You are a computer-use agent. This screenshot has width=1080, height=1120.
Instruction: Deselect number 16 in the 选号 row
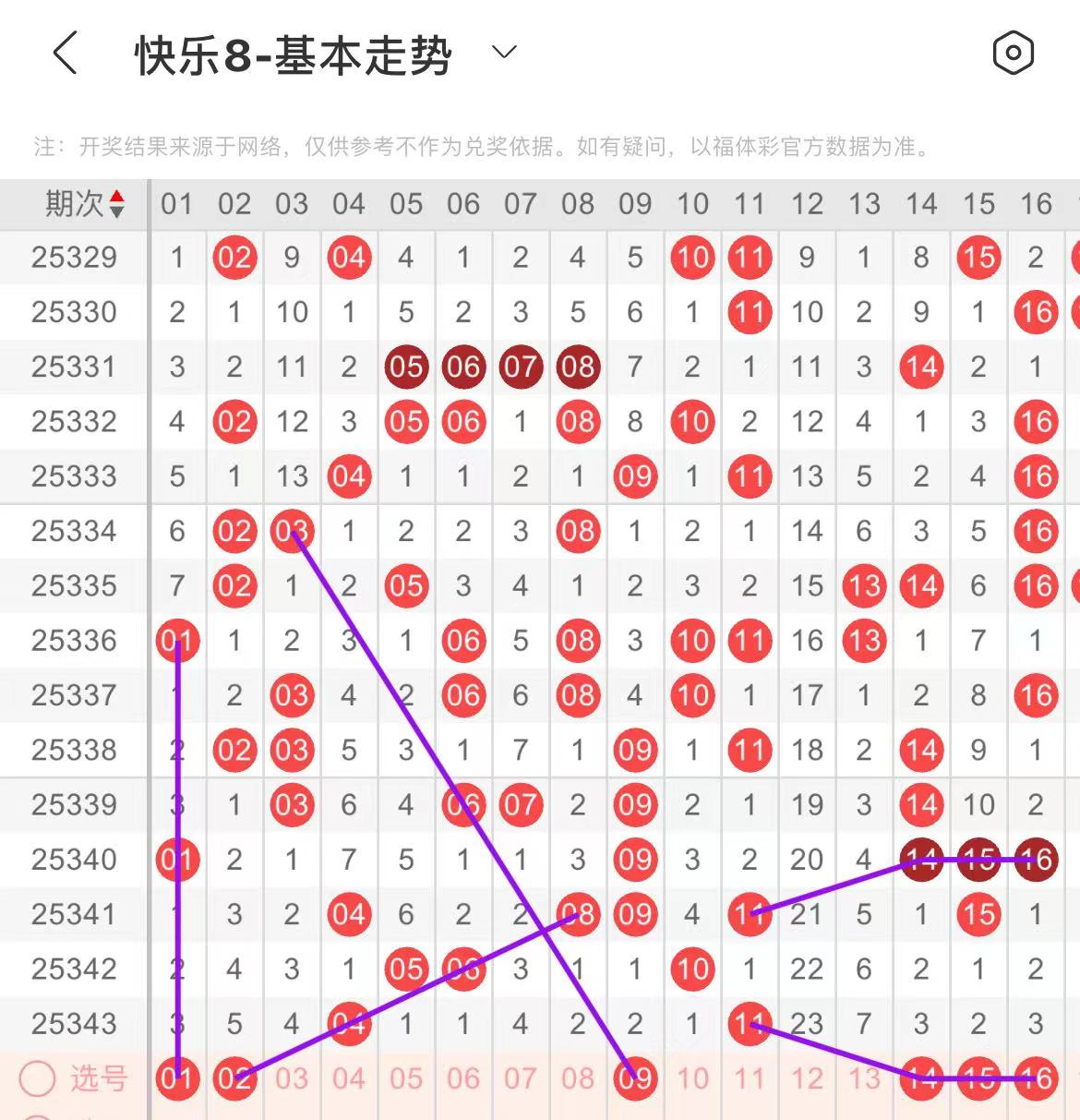click(x=1036, y=1078)
